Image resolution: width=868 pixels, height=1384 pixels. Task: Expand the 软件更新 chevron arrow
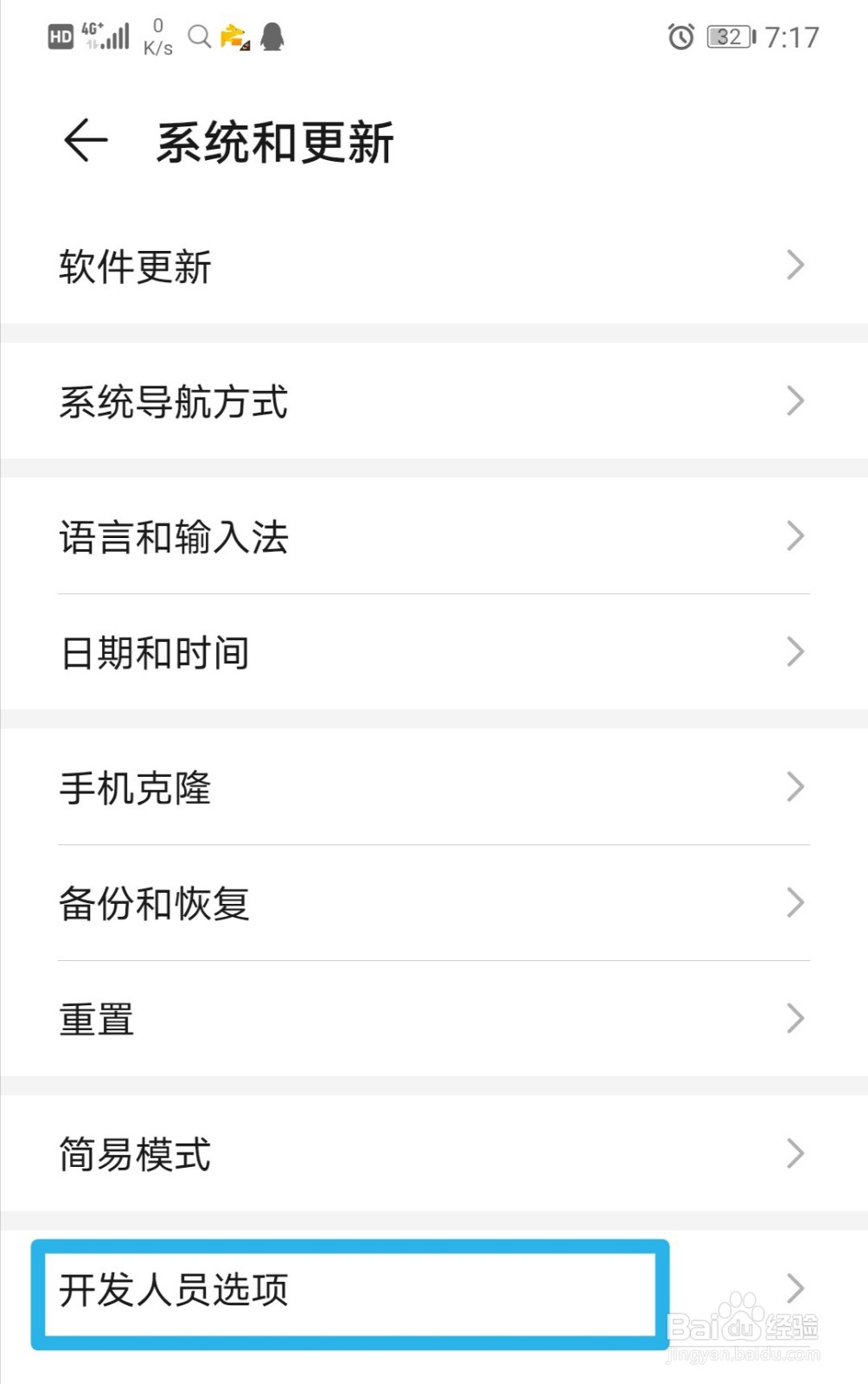(795, 266)
